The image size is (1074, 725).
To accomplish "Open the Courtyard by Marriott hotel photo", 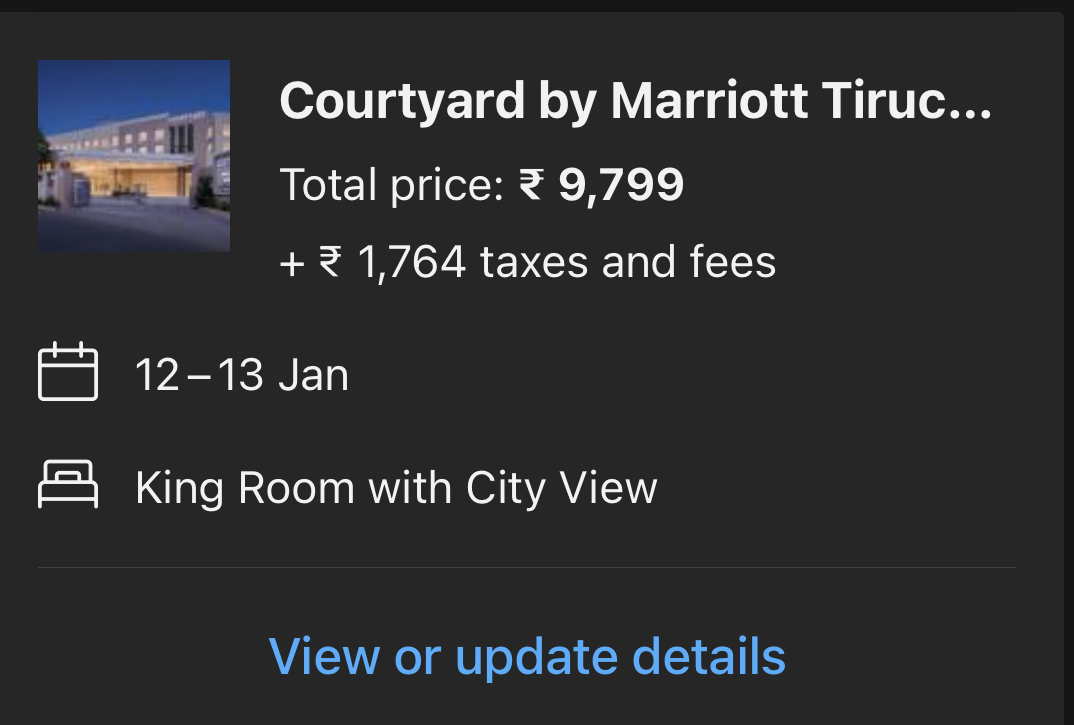I will [x=134, y=156].
